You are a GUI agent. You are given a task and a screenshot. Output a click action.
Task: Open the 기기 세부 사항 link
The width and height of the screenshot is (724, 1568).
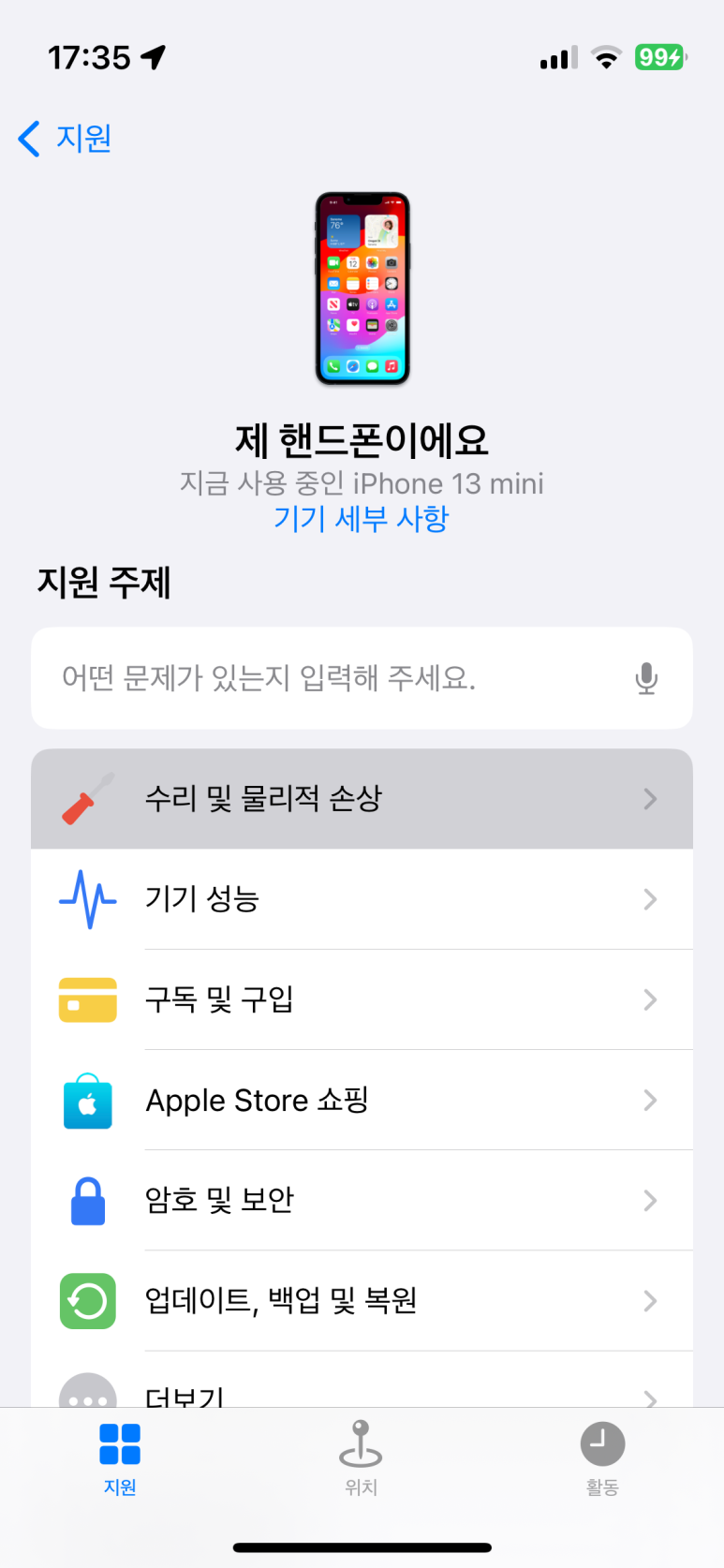click(x=362, y=518)
